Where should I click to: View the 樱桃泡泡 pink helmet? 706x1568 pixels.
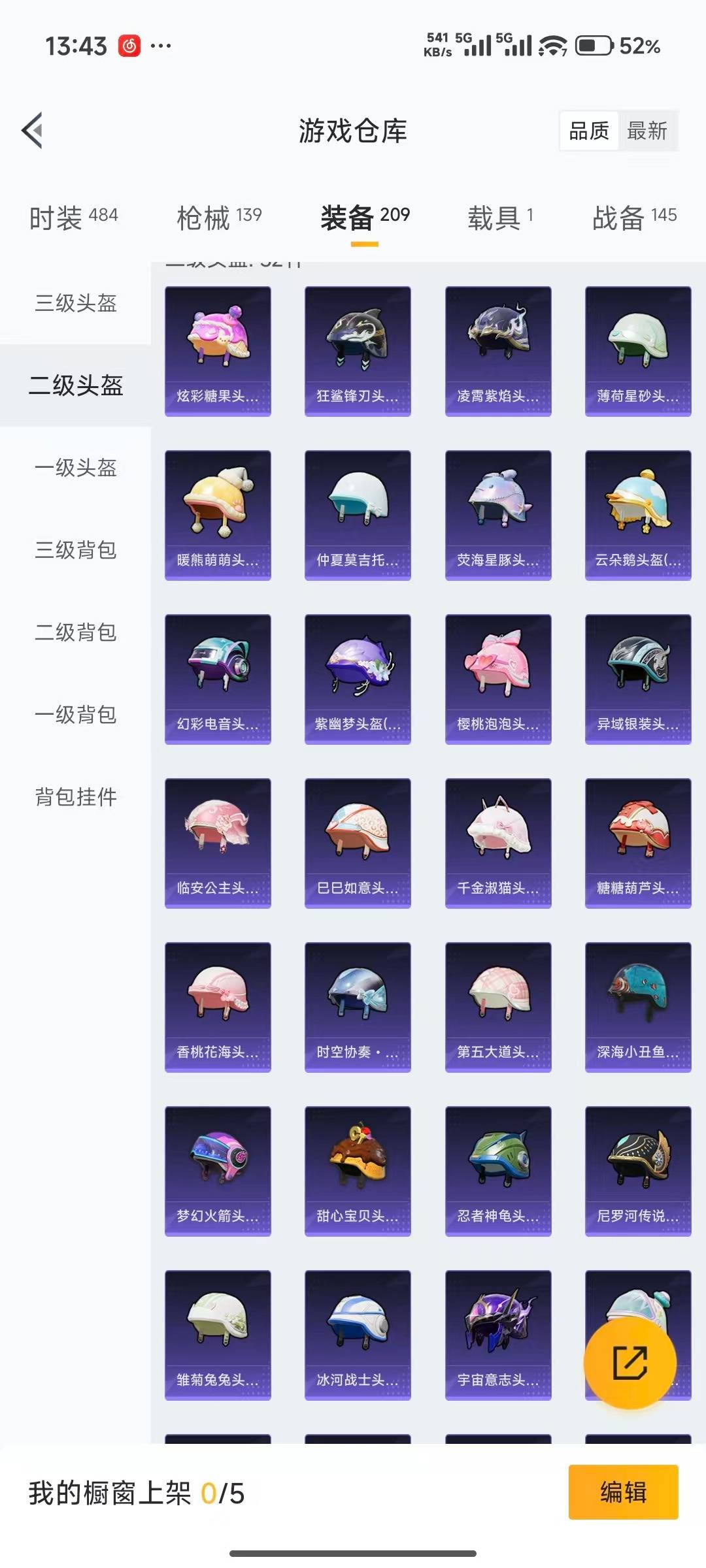(498, 678)
